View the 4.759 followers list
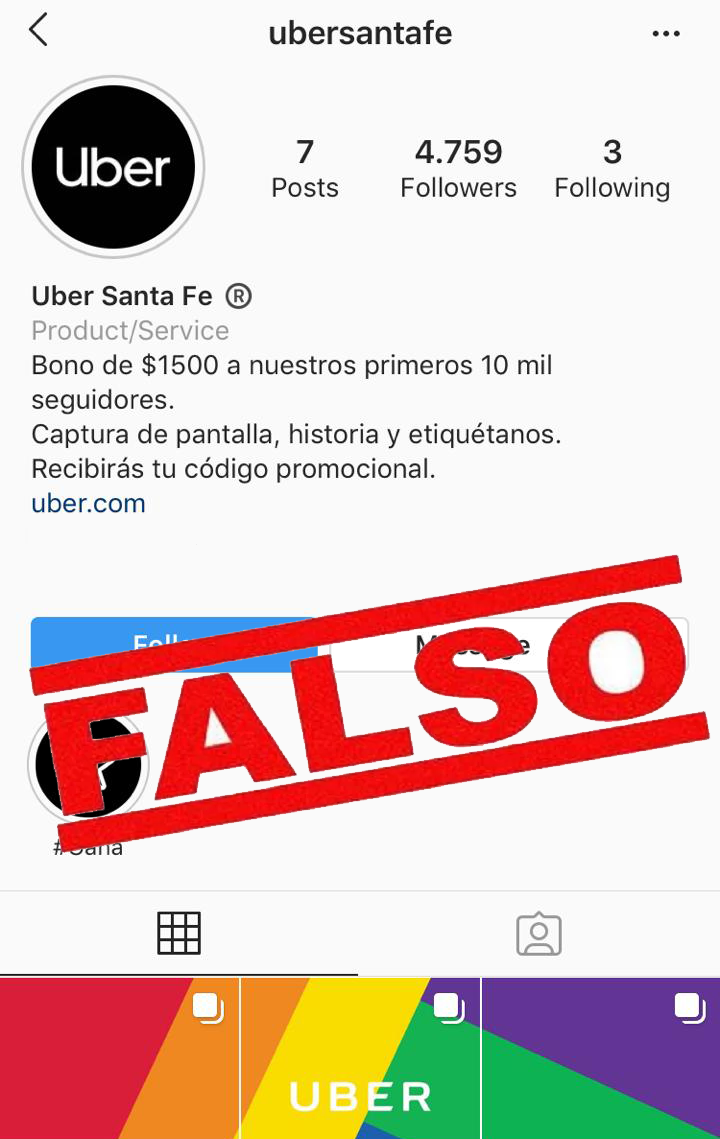 tap(458, 168)
